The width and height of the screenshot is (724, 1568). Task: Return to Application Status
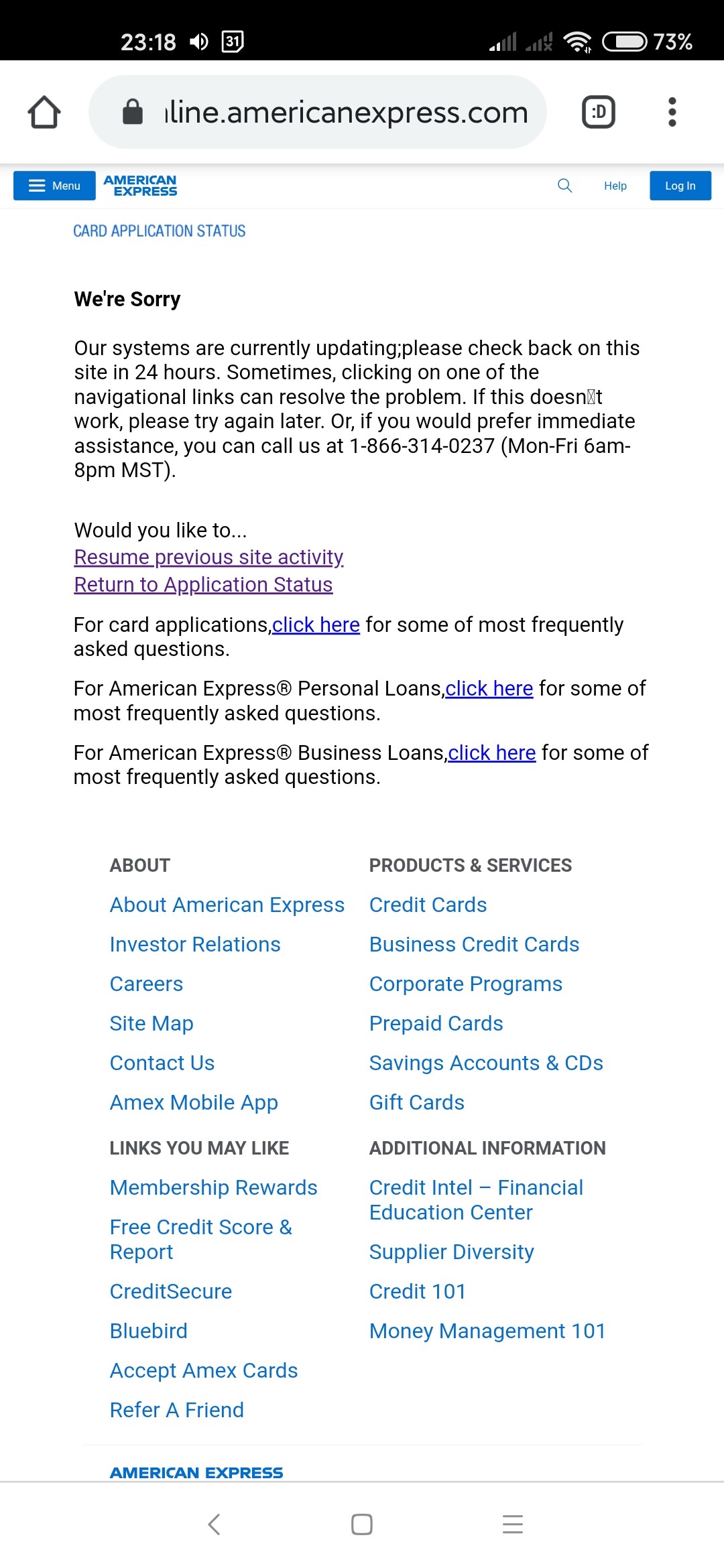203,584
